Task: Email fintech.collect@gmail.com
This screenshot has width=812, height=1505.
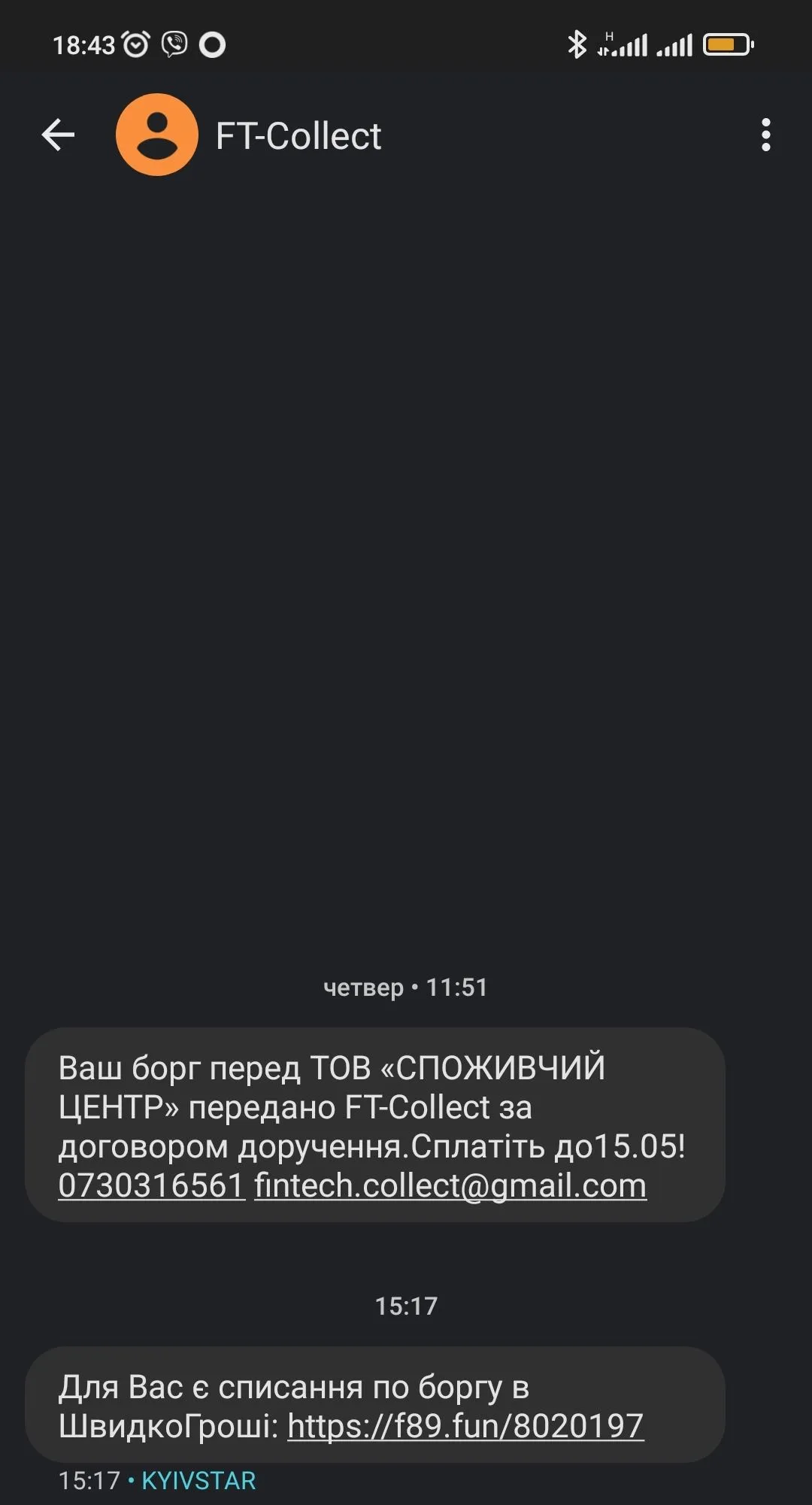Action: (x=450, y=1186)
